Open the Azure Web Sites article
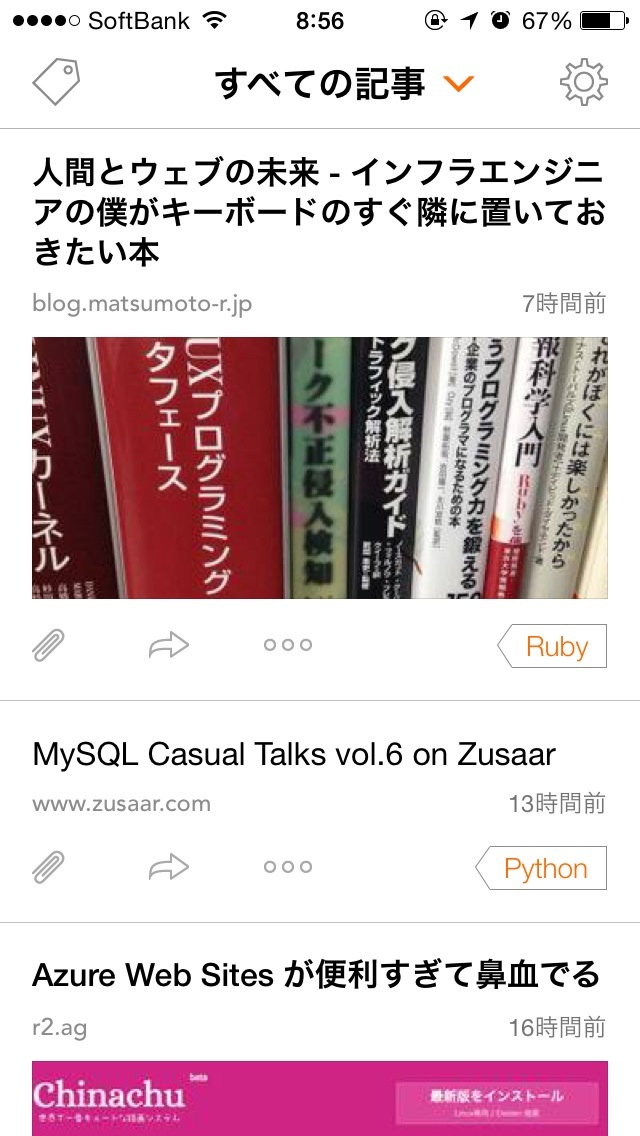The image size is (640, 1136). [316, 974]
